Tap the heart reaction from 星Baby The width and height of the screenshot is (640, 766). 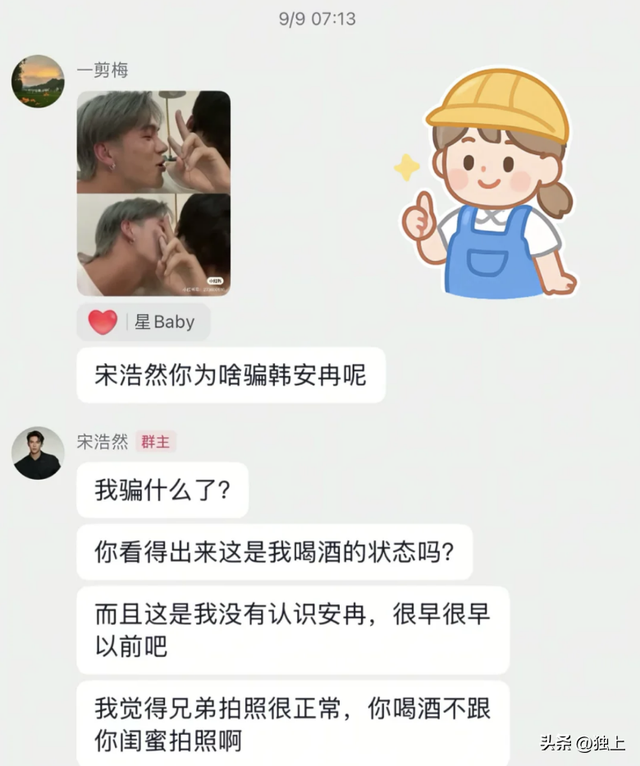coord(103,322)
